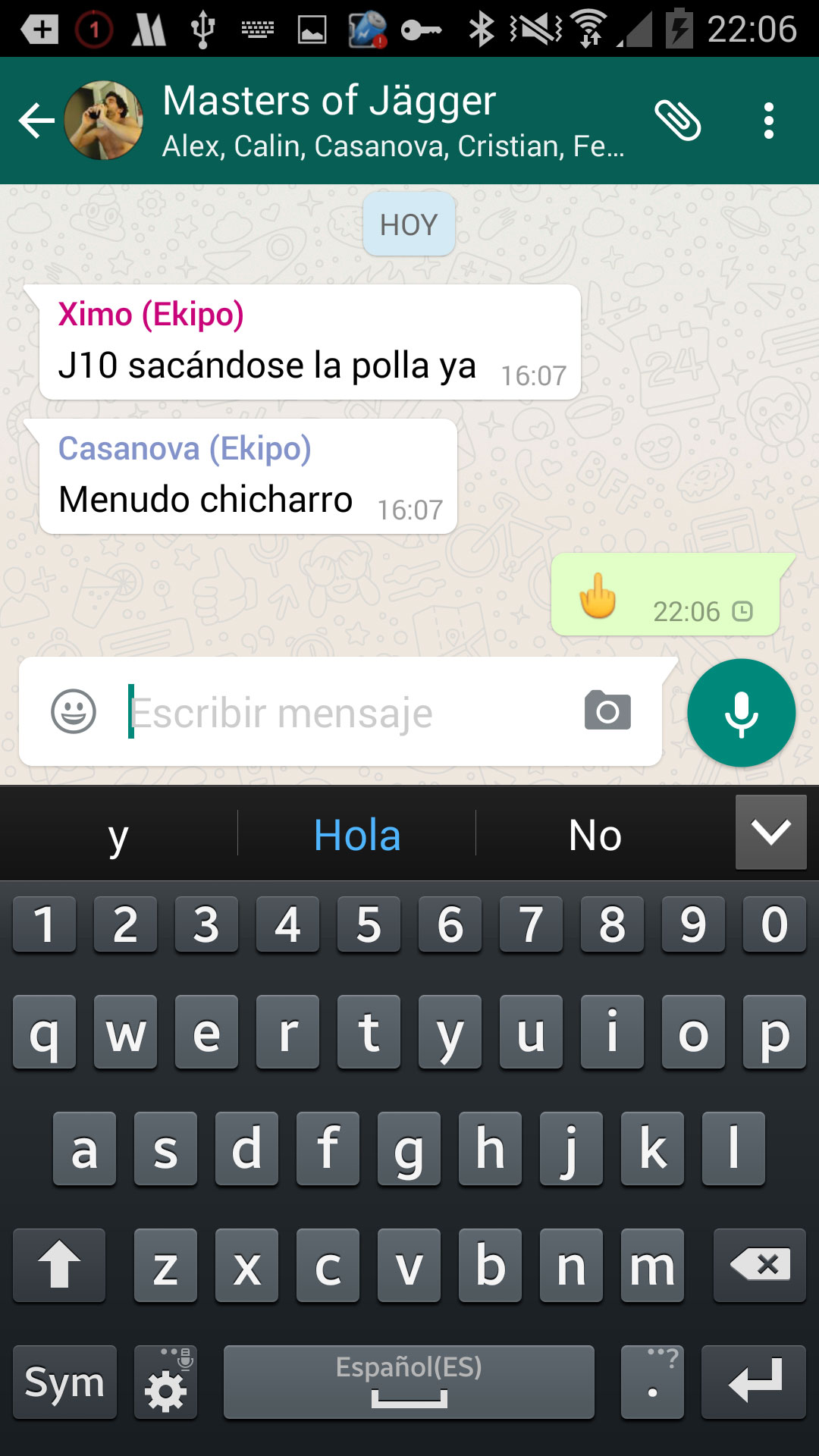Expand the keyboard suggestions chevron
Image resolution: width=819 pixels, height=1456 pixels.
pos(770,832)
